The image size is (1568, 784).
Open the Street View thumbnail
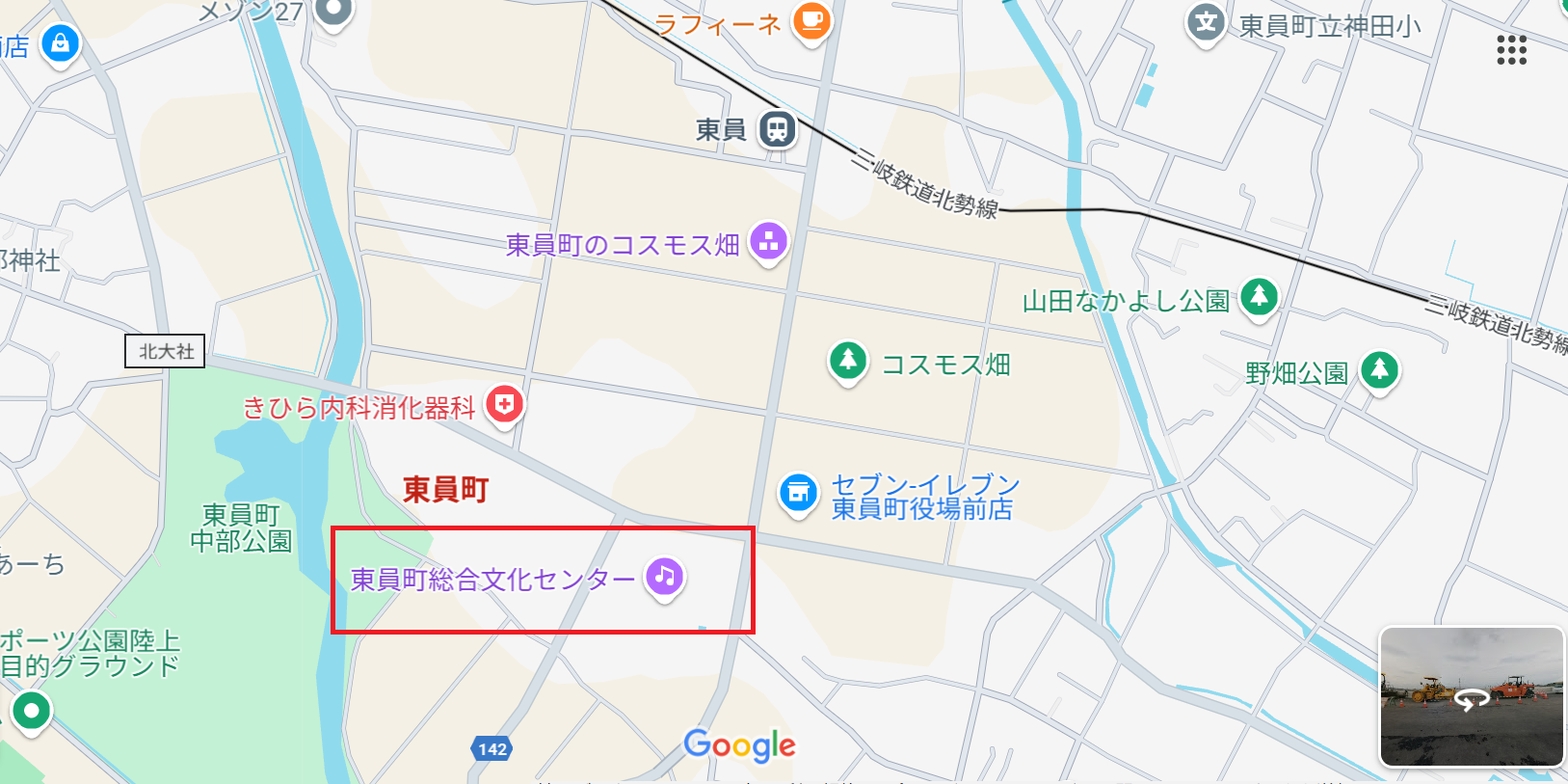[1471, 696]
